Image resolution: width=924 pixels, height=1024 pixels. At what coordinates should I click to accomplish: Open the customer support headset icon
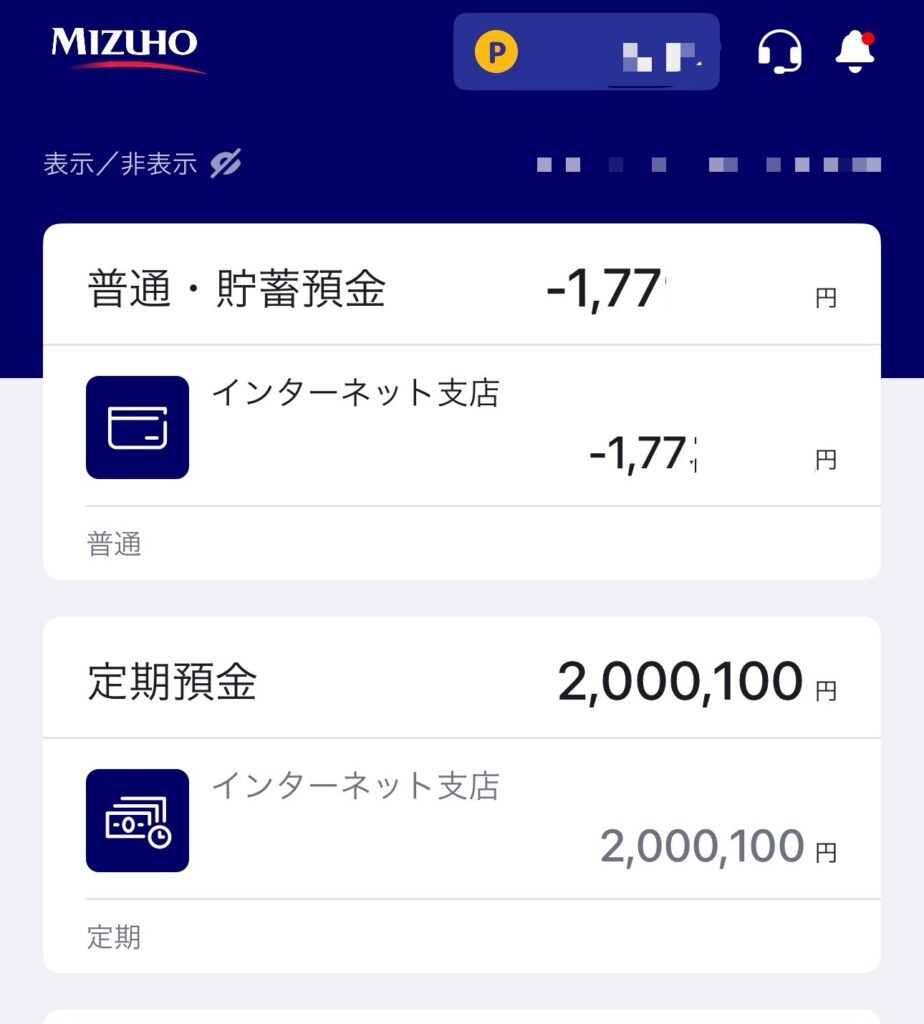point(779,50)
